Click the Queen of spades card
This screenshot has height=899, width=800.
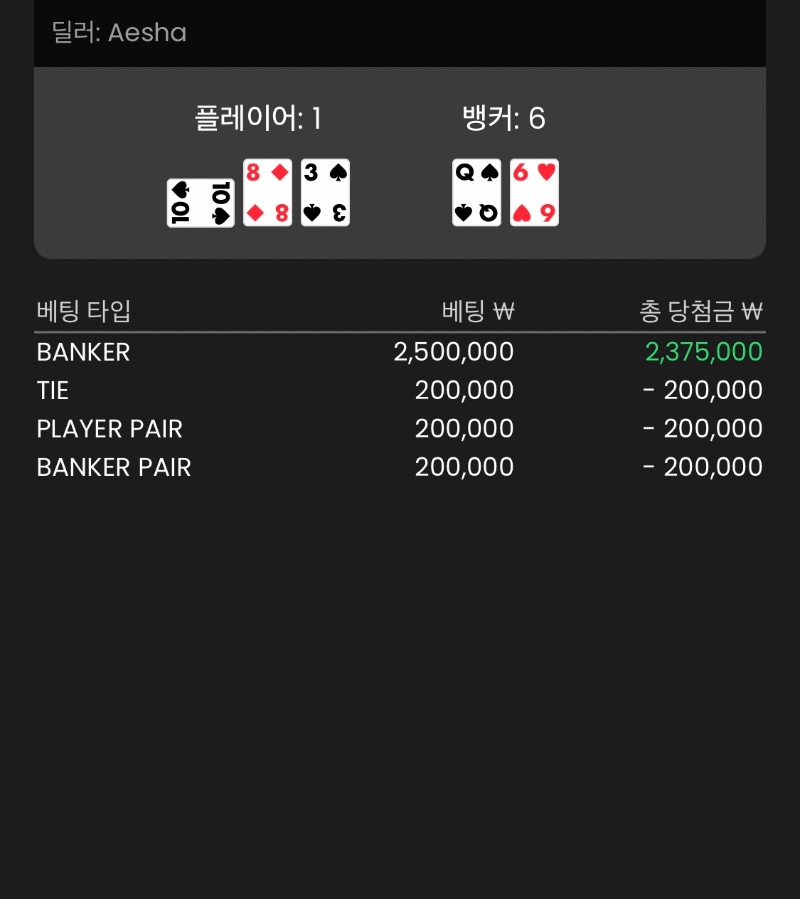476,192
